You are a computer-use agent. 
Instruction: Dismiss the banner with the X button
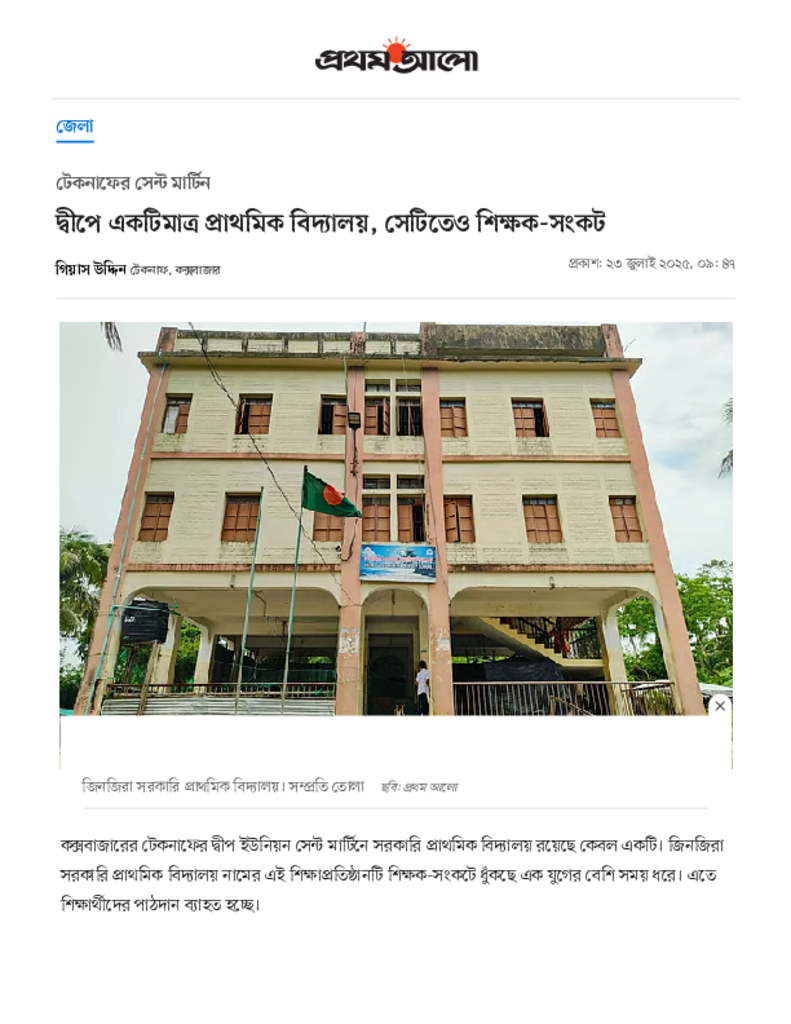pyautogui.click(x=719, y=706)
